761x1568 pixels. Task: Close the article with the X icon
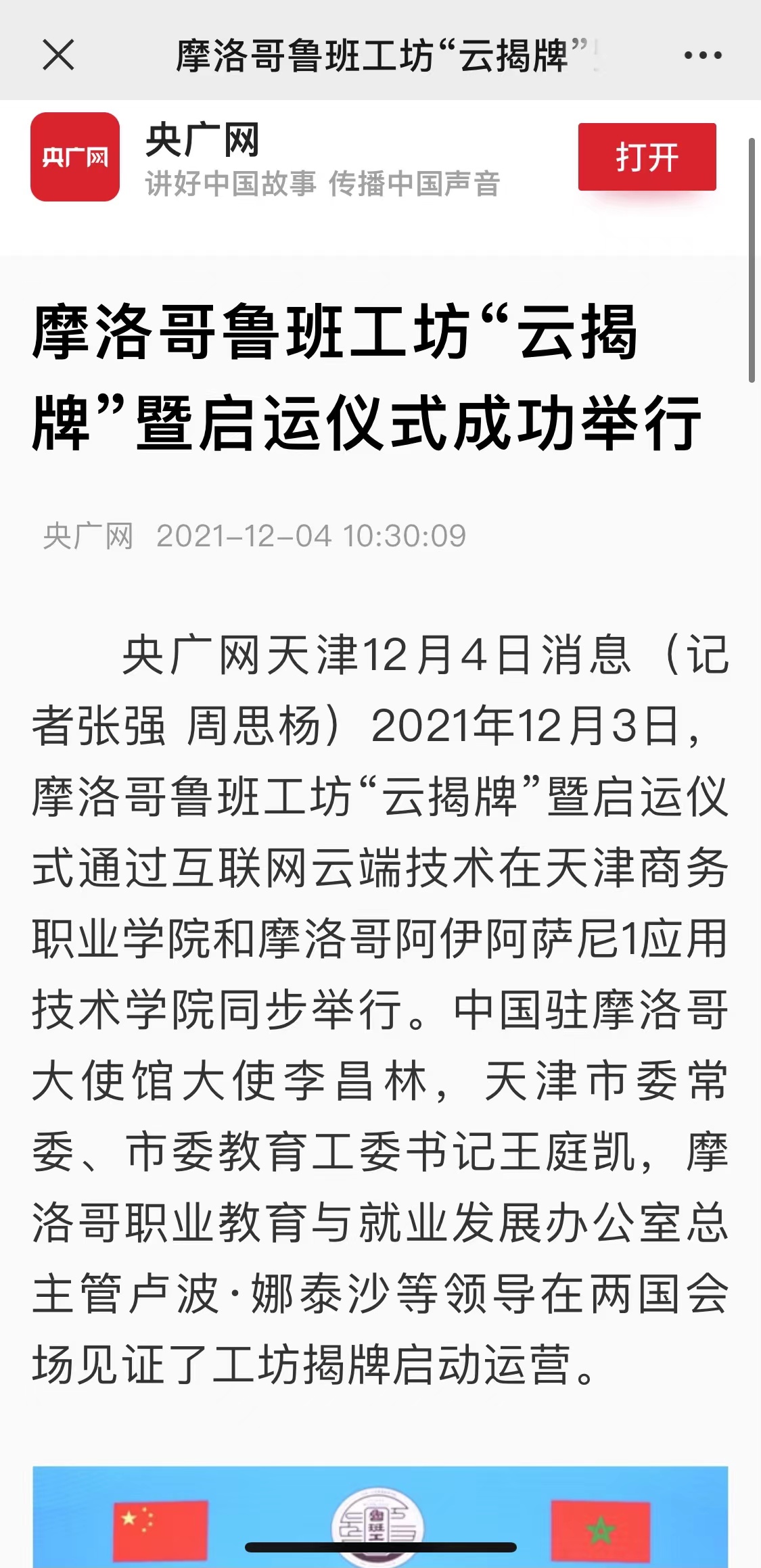point(58,55)
